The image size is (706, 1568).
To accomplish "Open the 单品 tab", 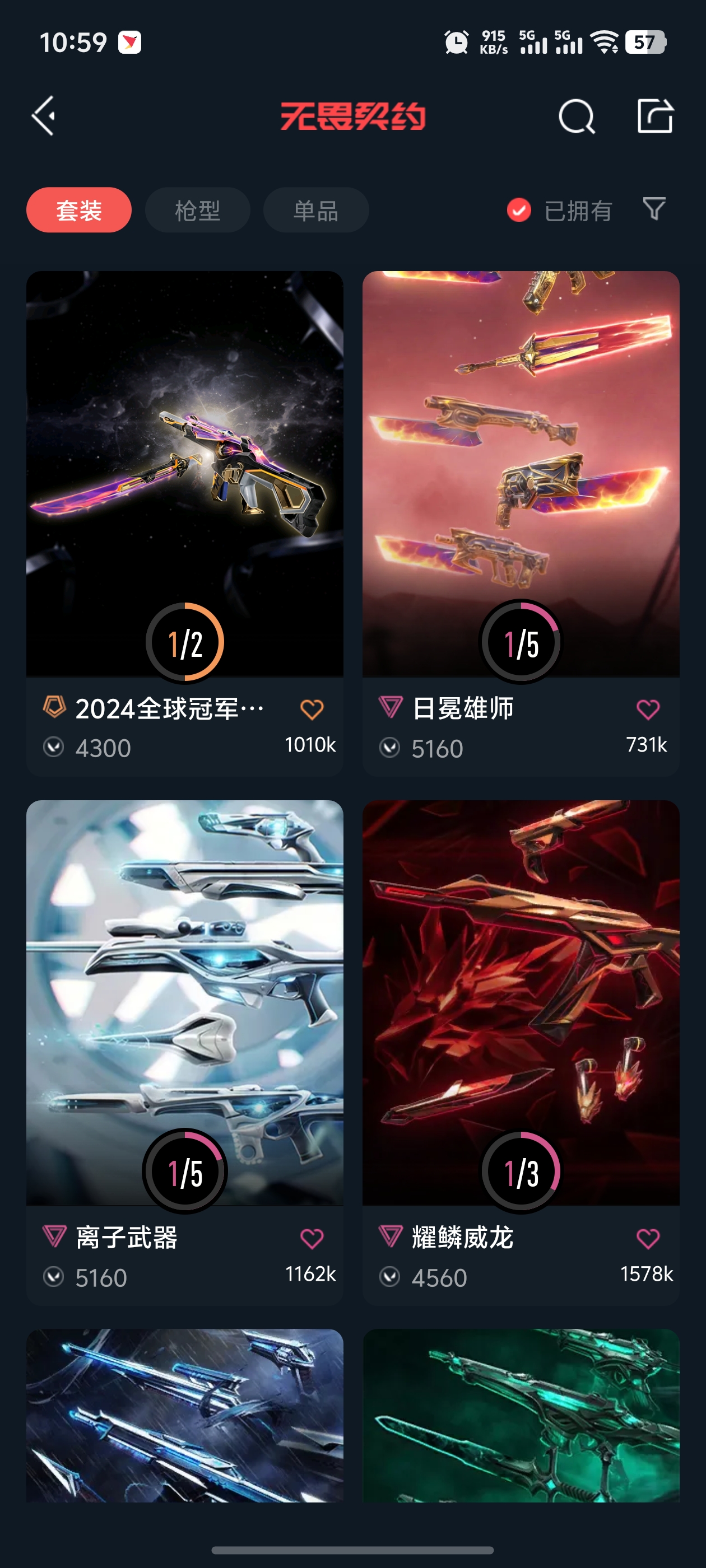I will point(315,209).
